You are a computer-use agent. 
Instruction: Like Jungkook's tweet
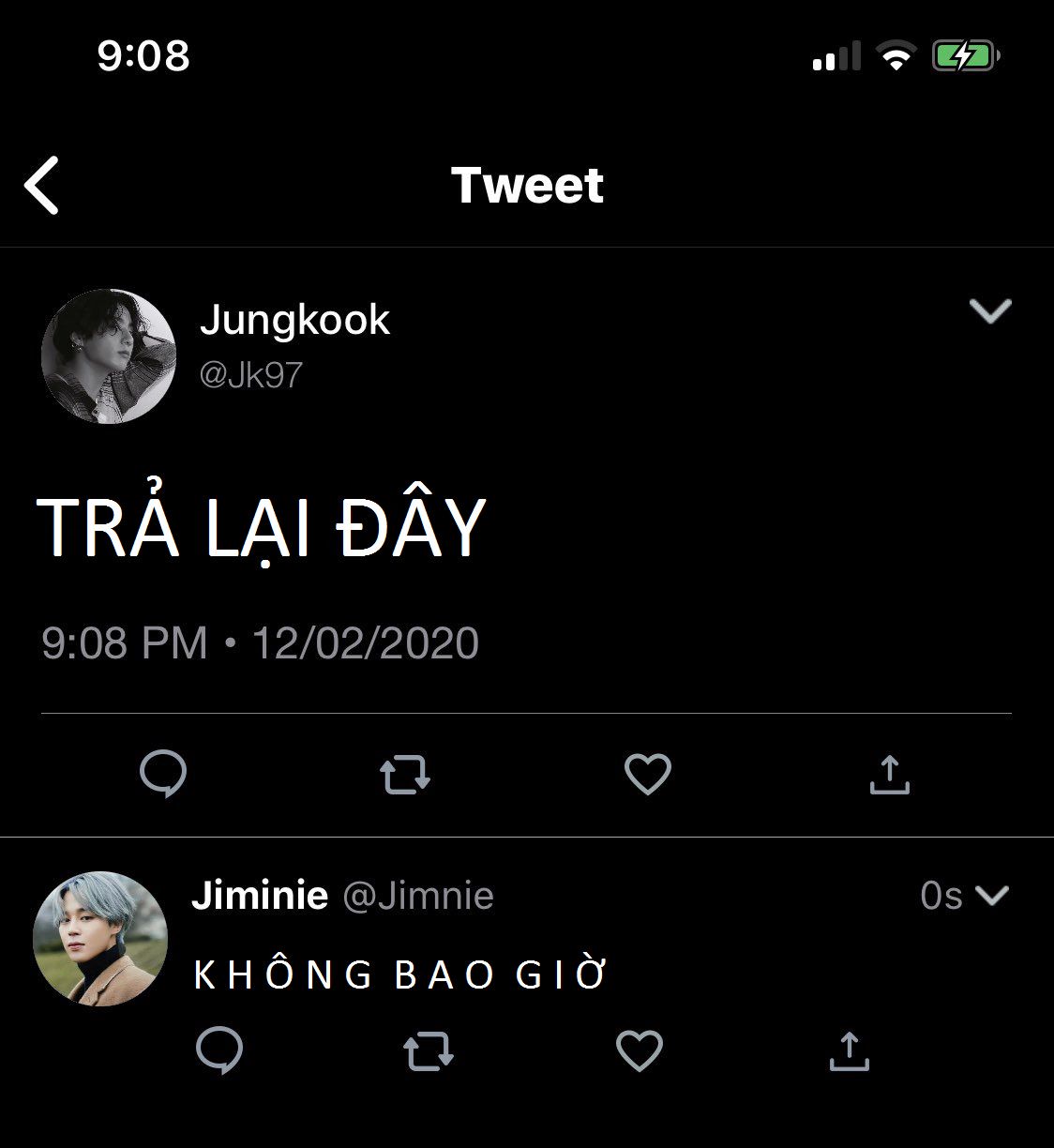(648, 775)
